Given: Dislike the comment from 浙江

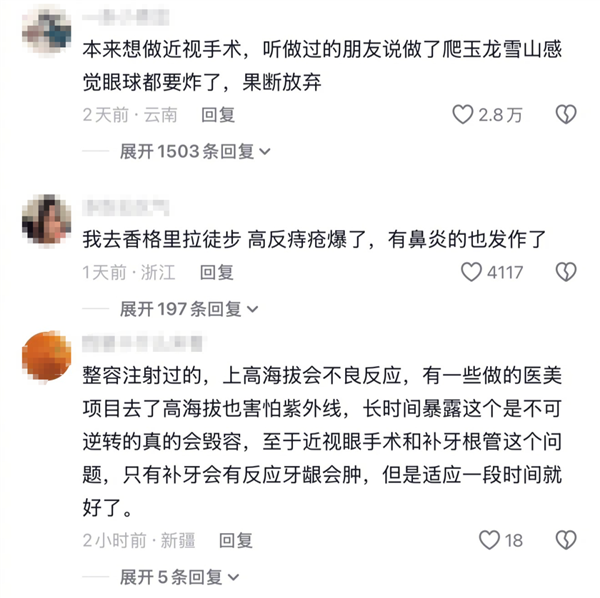Looking at the screenshot, I should pos(567,271).
